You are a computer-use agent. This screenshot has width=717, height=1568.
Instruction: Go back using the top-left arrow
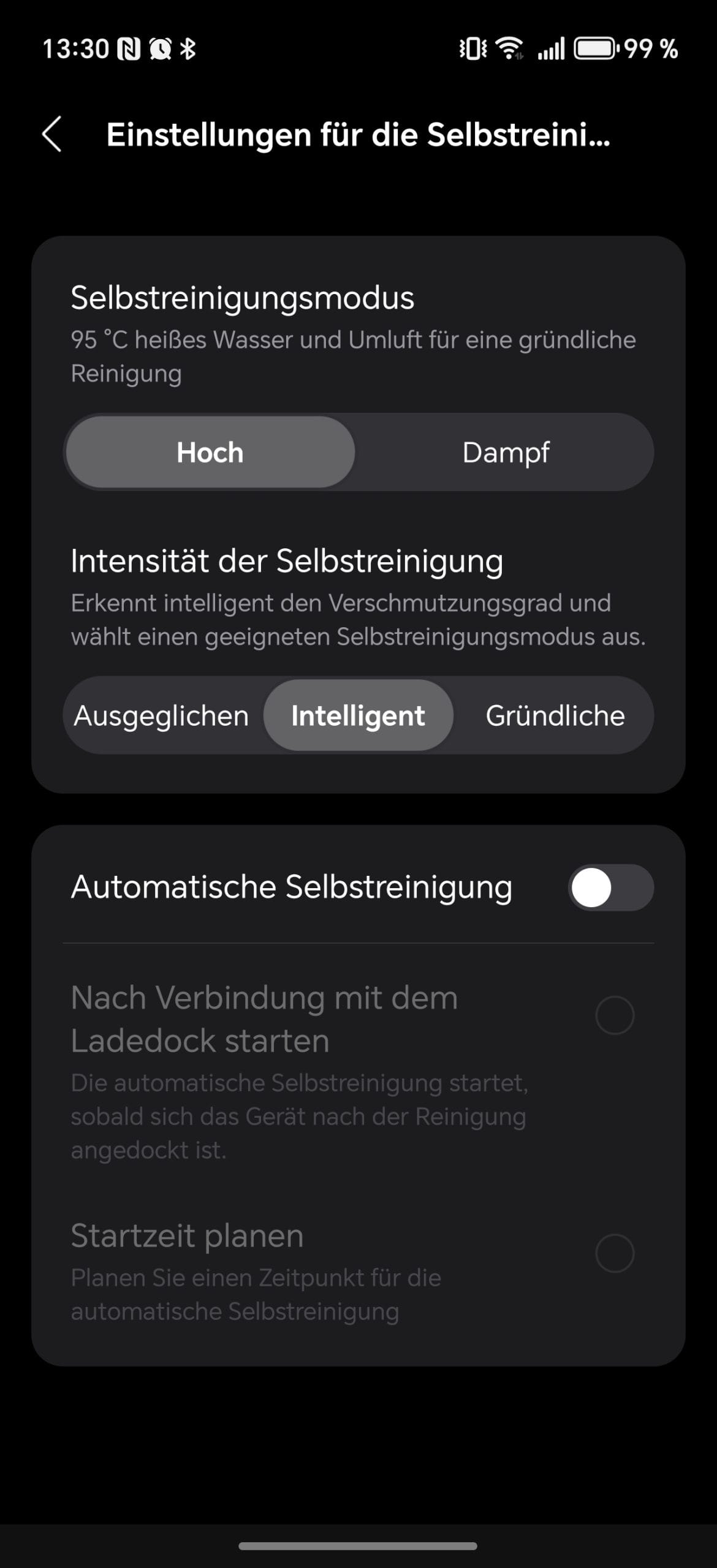52,134
